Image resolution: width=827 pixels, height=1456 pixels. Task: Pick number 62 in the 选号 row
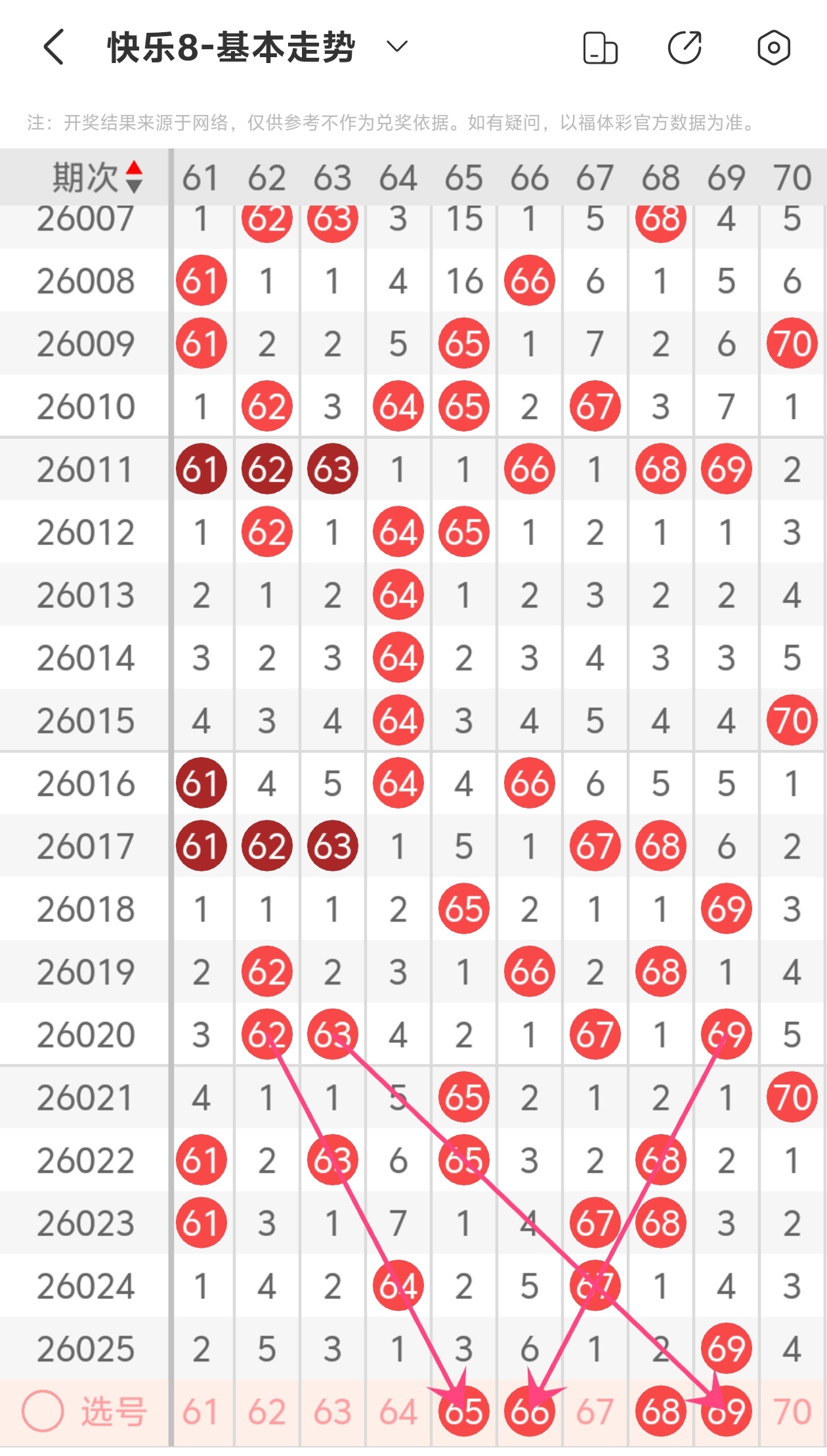(x=266, y=1411)
